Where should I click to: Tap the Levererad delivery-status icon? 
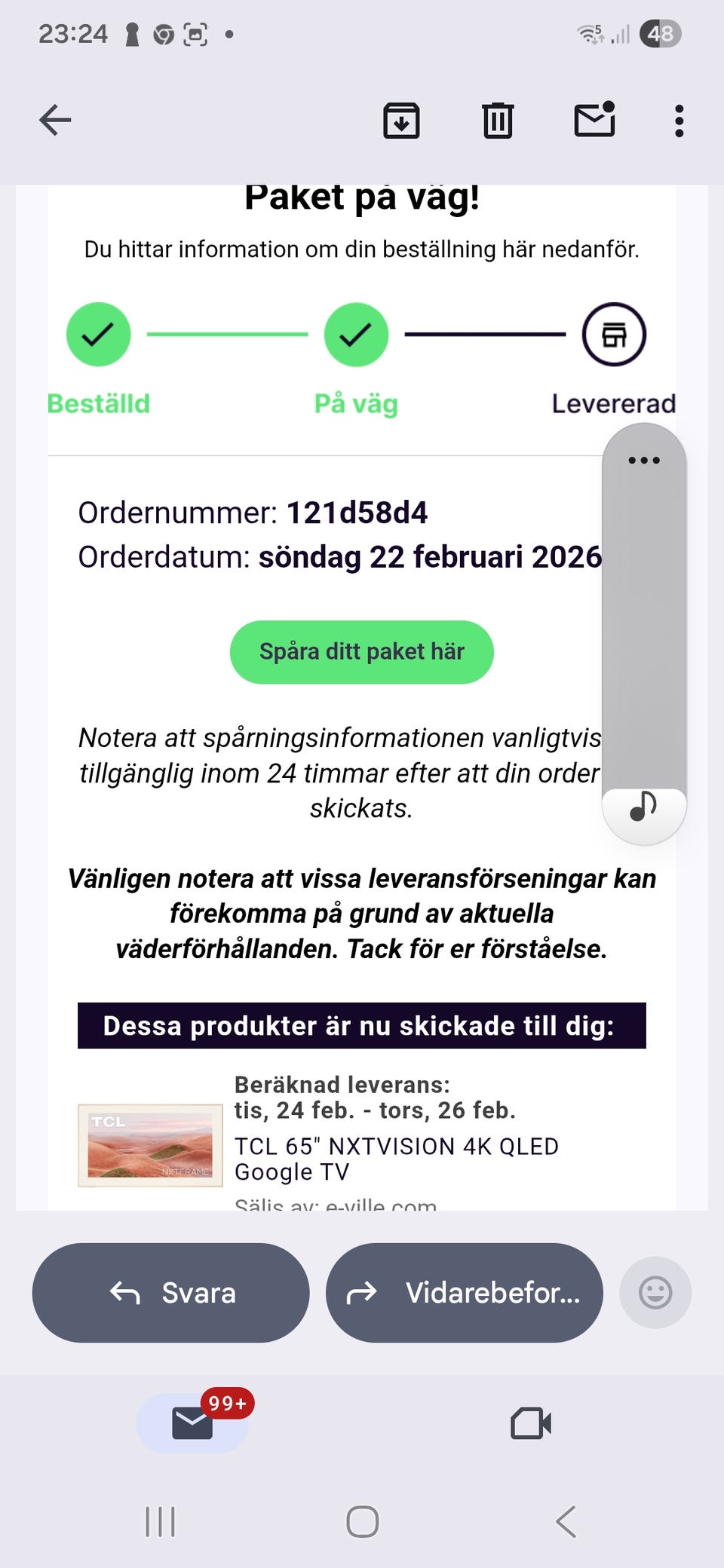pyautogui.click(x=614, y=335)
